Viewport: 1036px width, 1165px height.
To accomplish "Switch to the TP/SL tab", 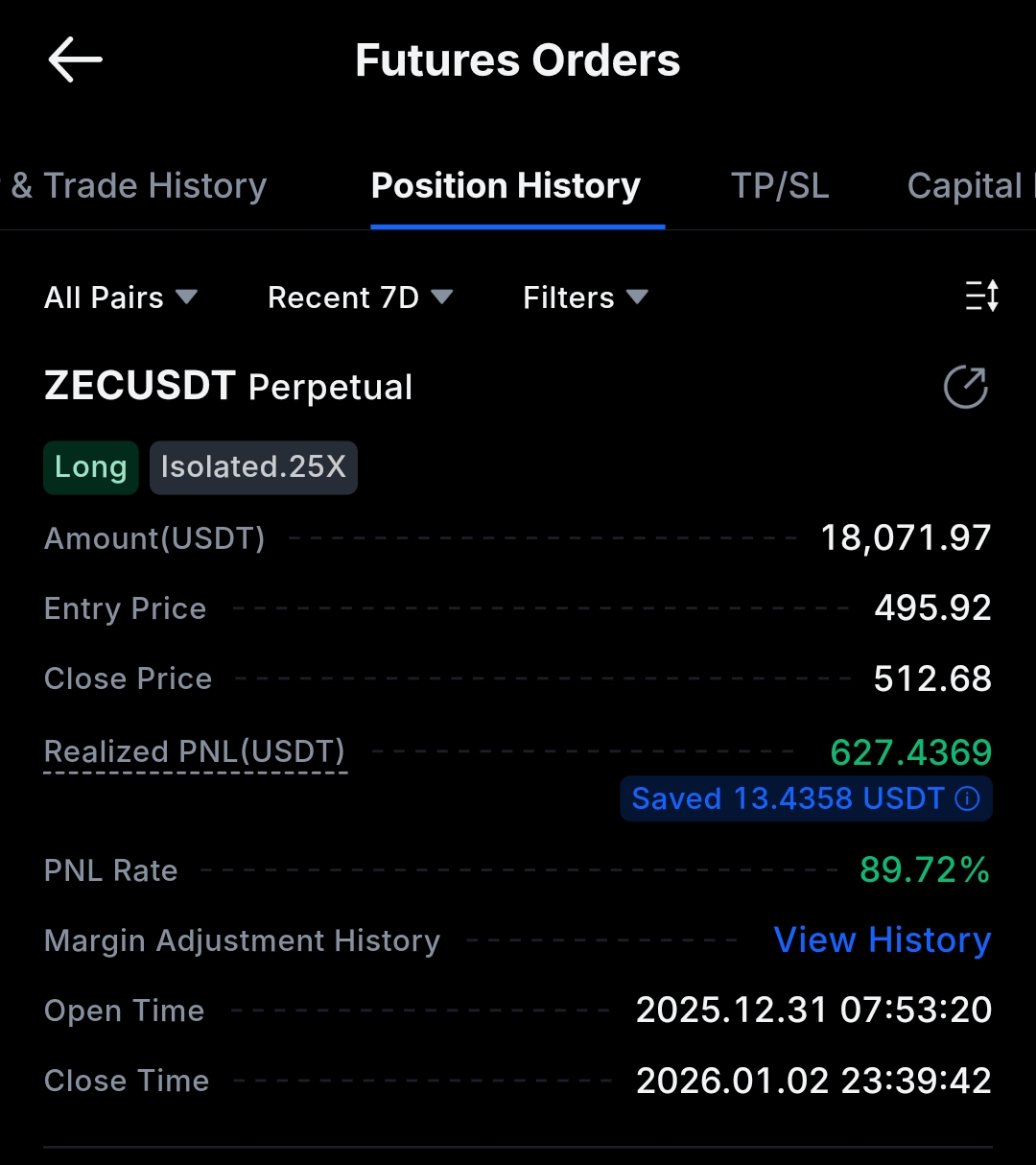I will click(x=779, y=185).
